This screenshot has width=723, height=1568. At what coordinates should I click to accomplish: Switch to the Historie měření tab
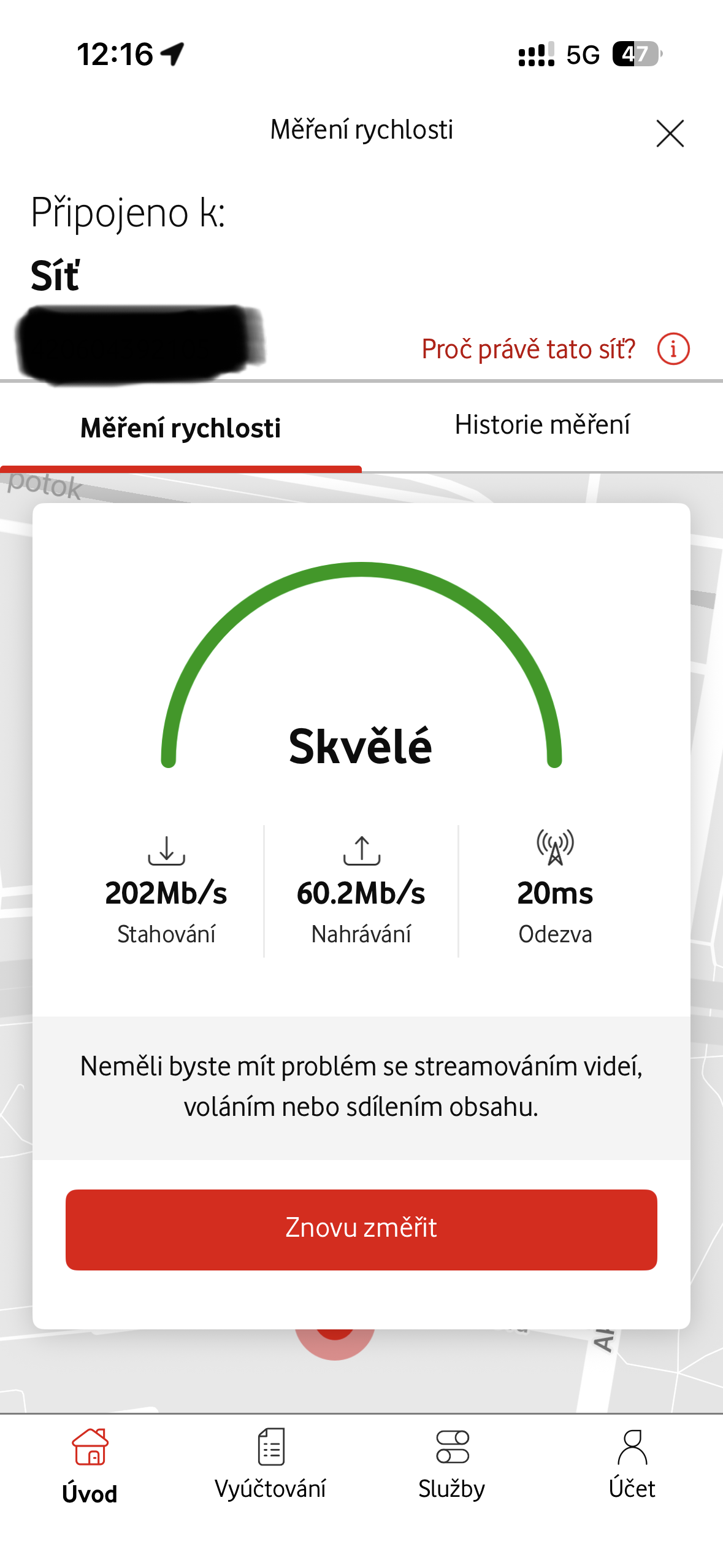click(542, 425)
